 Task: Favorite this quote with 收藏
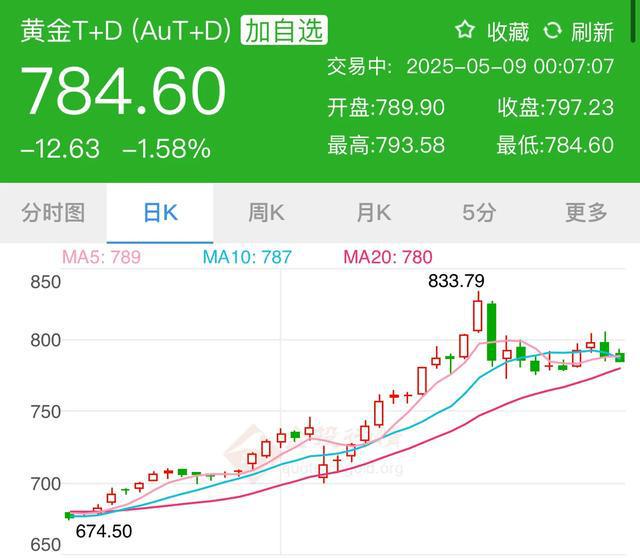(491, 31)
